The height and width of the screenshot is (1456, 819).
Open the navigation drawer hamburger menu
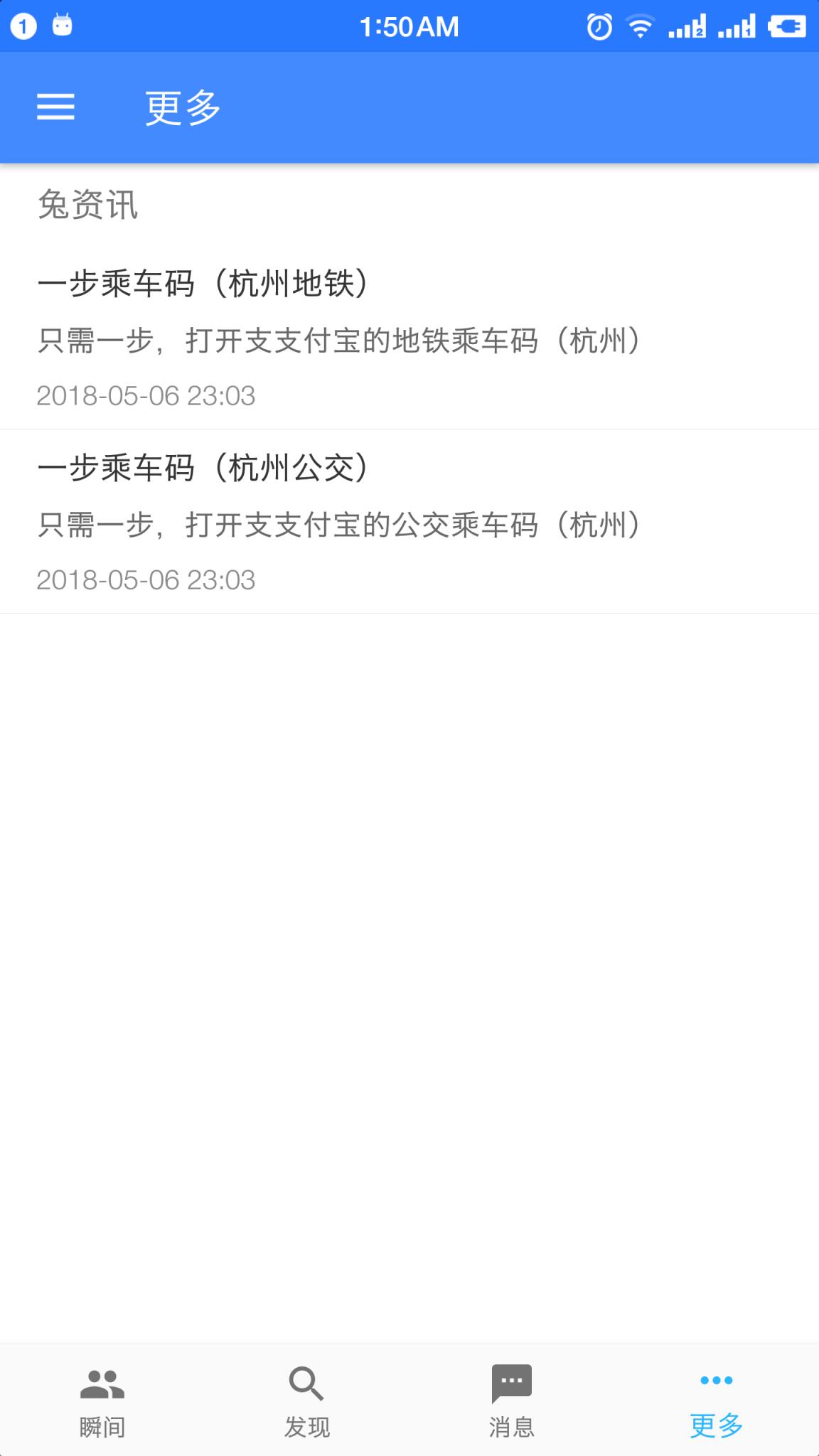(55, 107)
